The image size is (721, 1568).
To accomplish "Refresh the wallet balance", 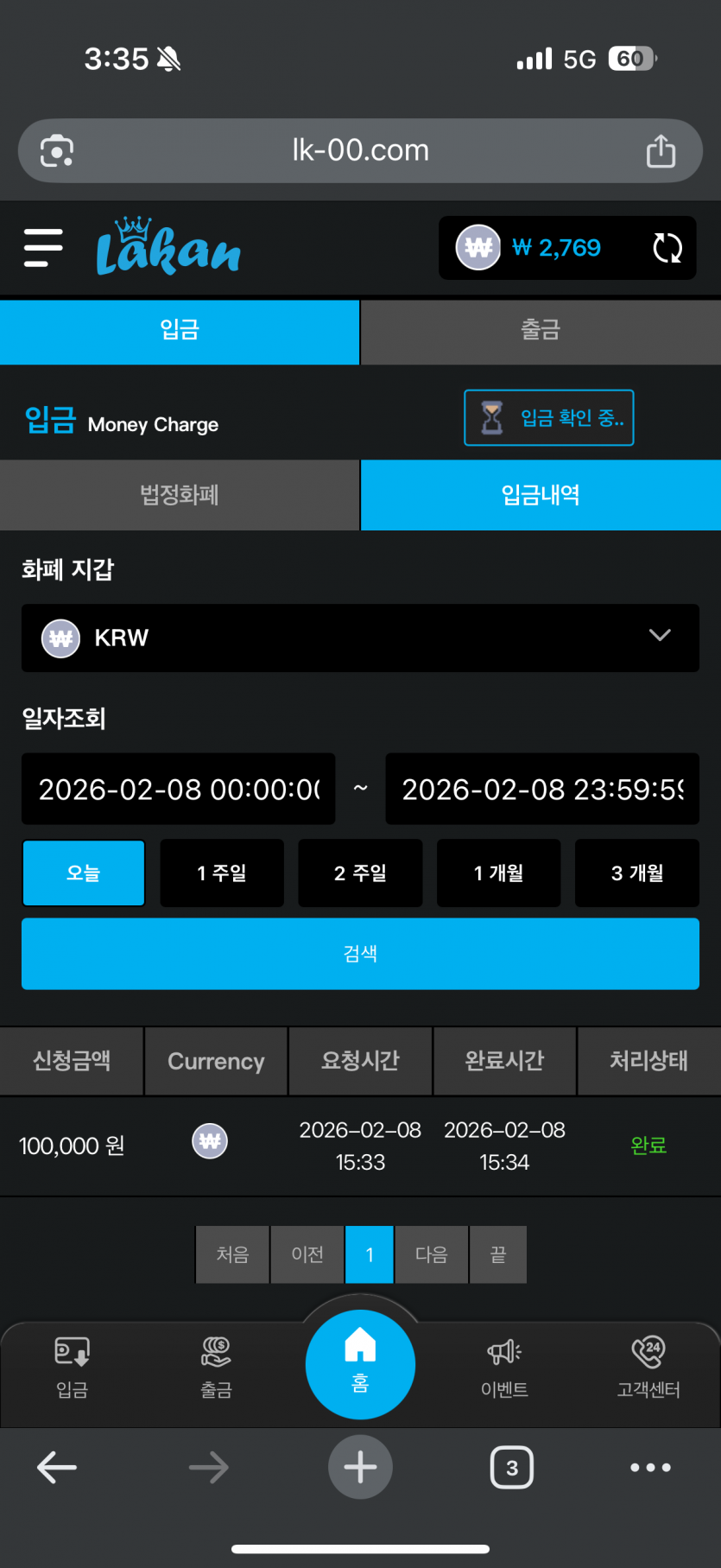I will pos(667,248).
